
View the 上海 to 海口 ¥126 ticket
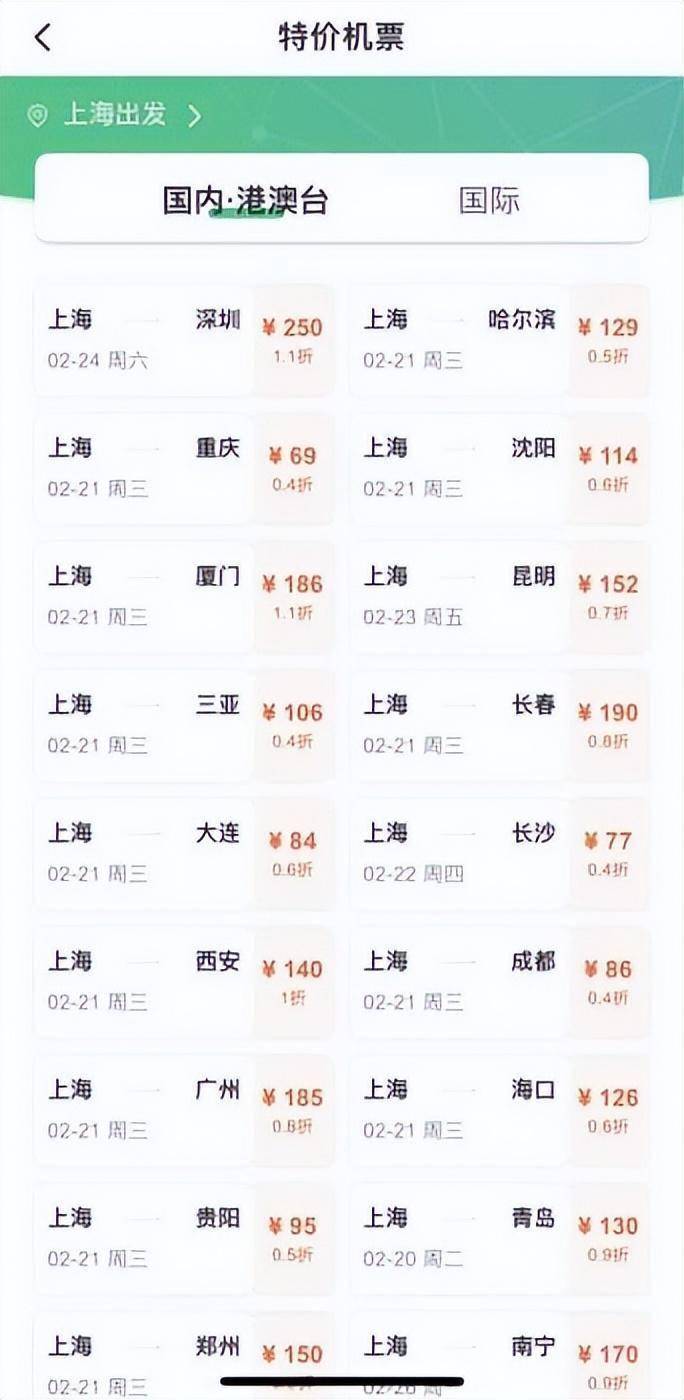[x=499, y=1111]
